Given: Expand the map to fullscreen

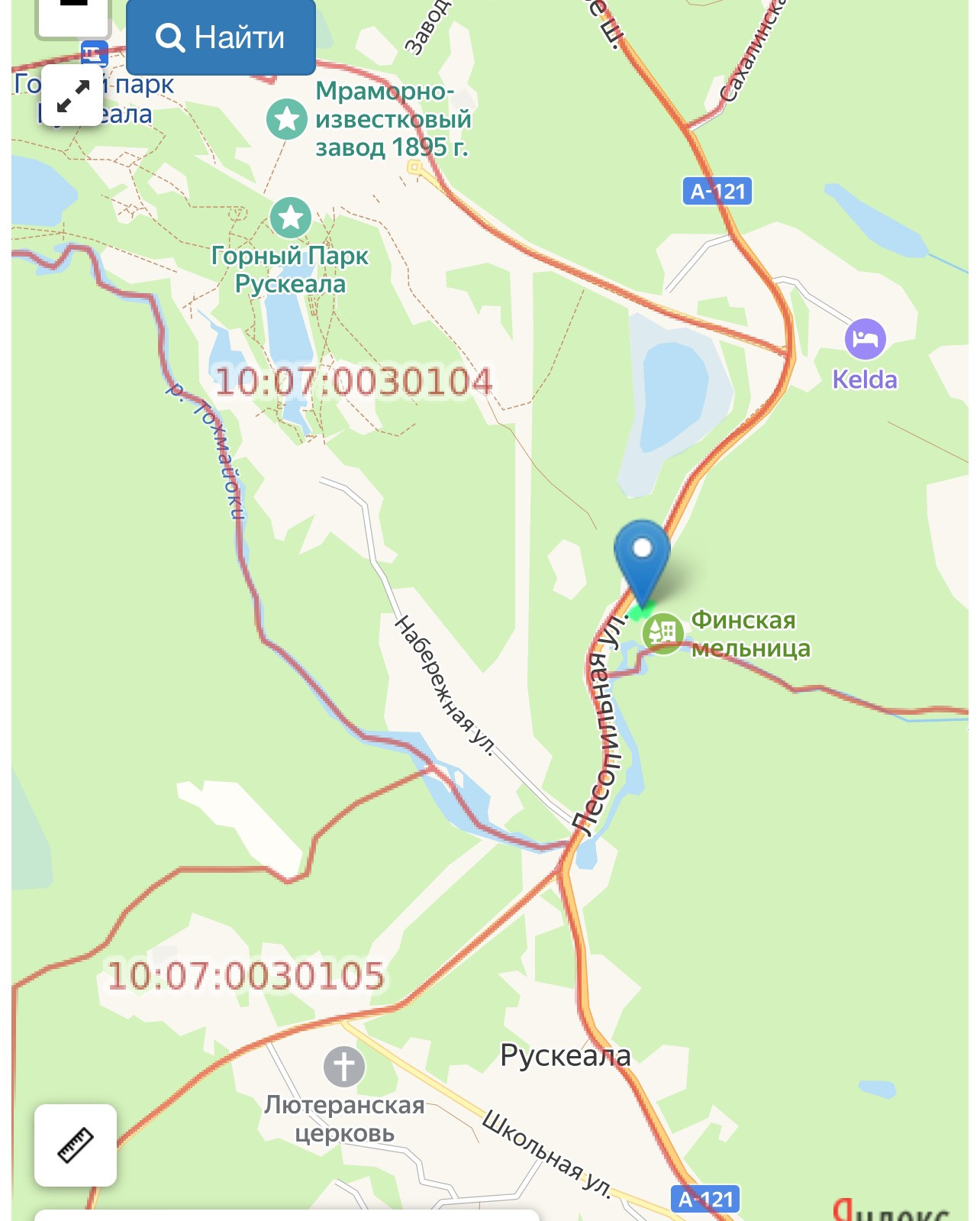Looking at the screenshot, I should tap(73, 95).
